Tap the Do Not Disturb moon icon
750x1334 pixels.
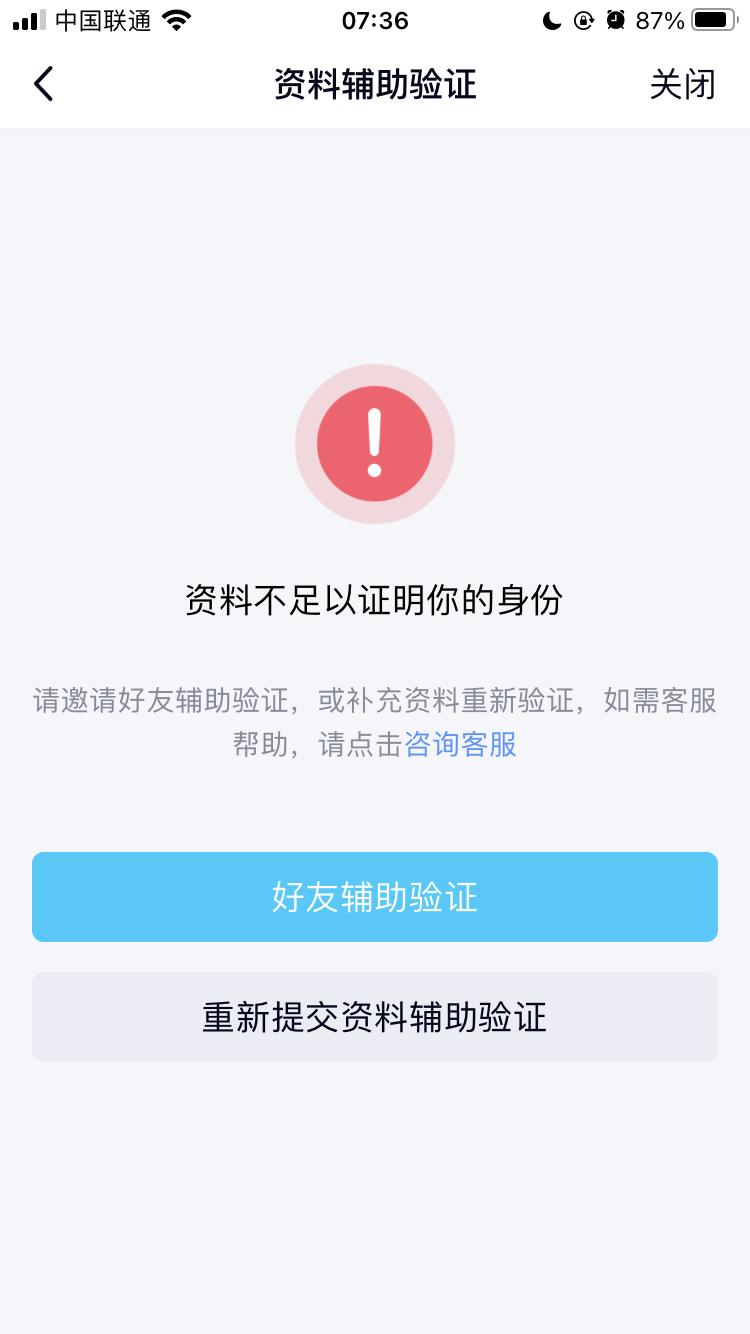(x=553, y=18)
